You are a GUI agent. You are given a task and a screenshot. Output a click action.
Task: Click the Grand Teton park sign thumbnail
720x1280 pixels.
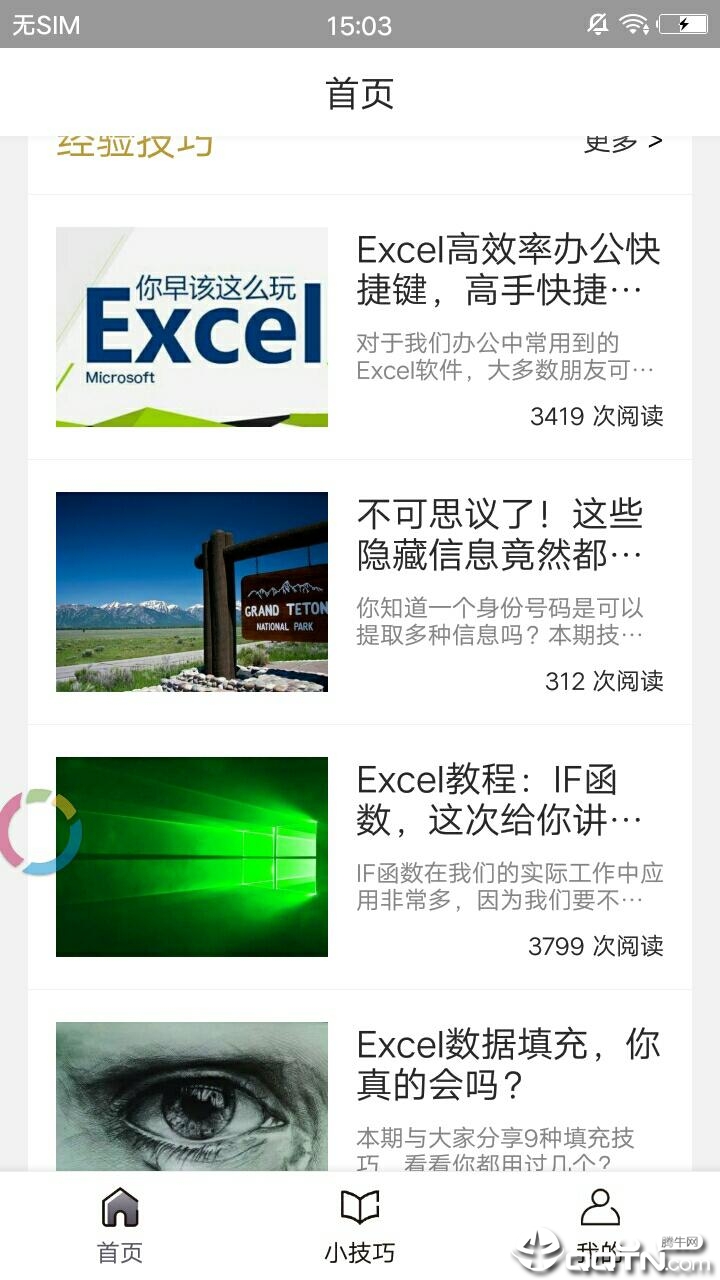point(192,592)
